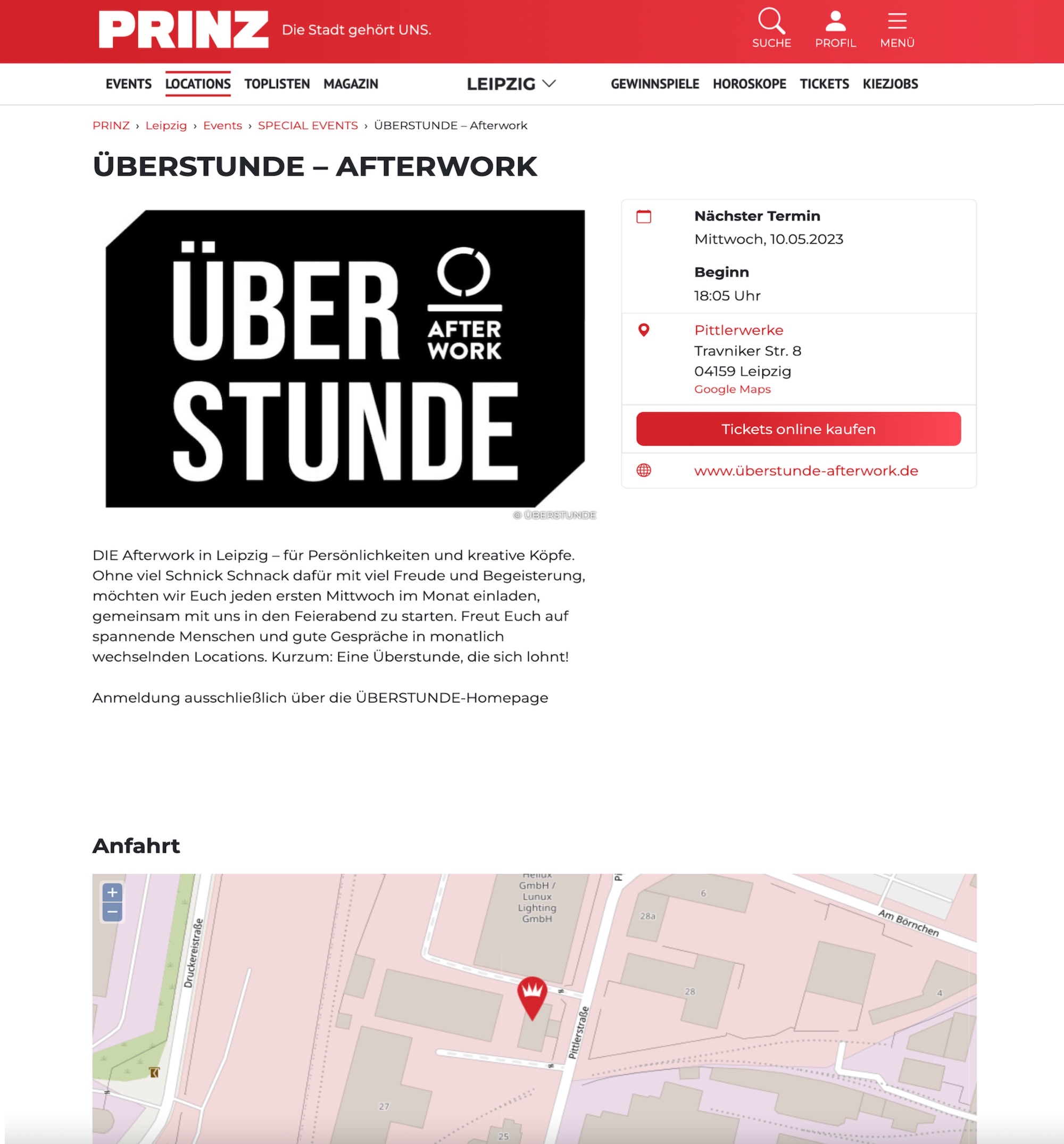Open KIEZJOBS in the navigation
The width and height of the screenshot is (1064, 1144).
890,84
